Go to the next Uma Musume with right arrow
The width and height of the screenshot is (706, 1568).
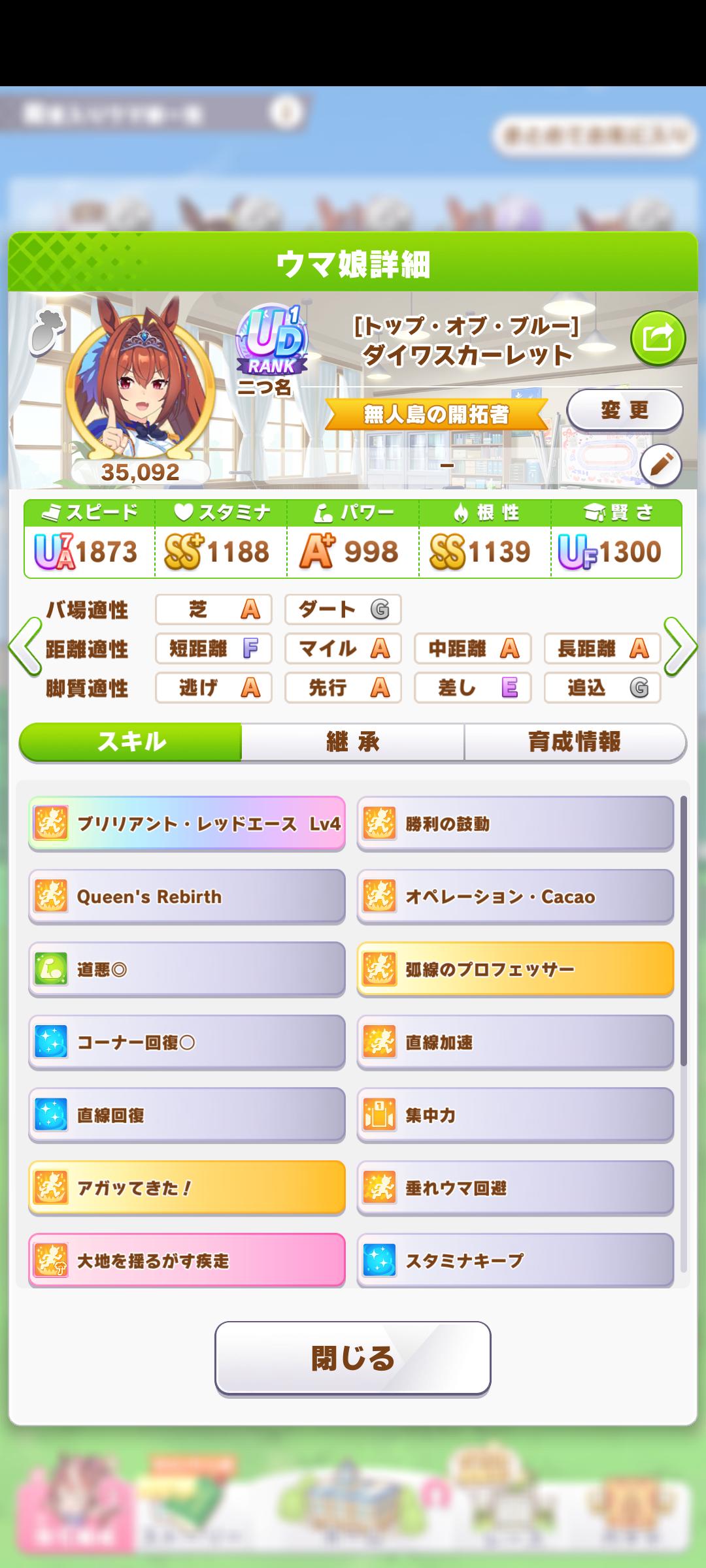680,647
